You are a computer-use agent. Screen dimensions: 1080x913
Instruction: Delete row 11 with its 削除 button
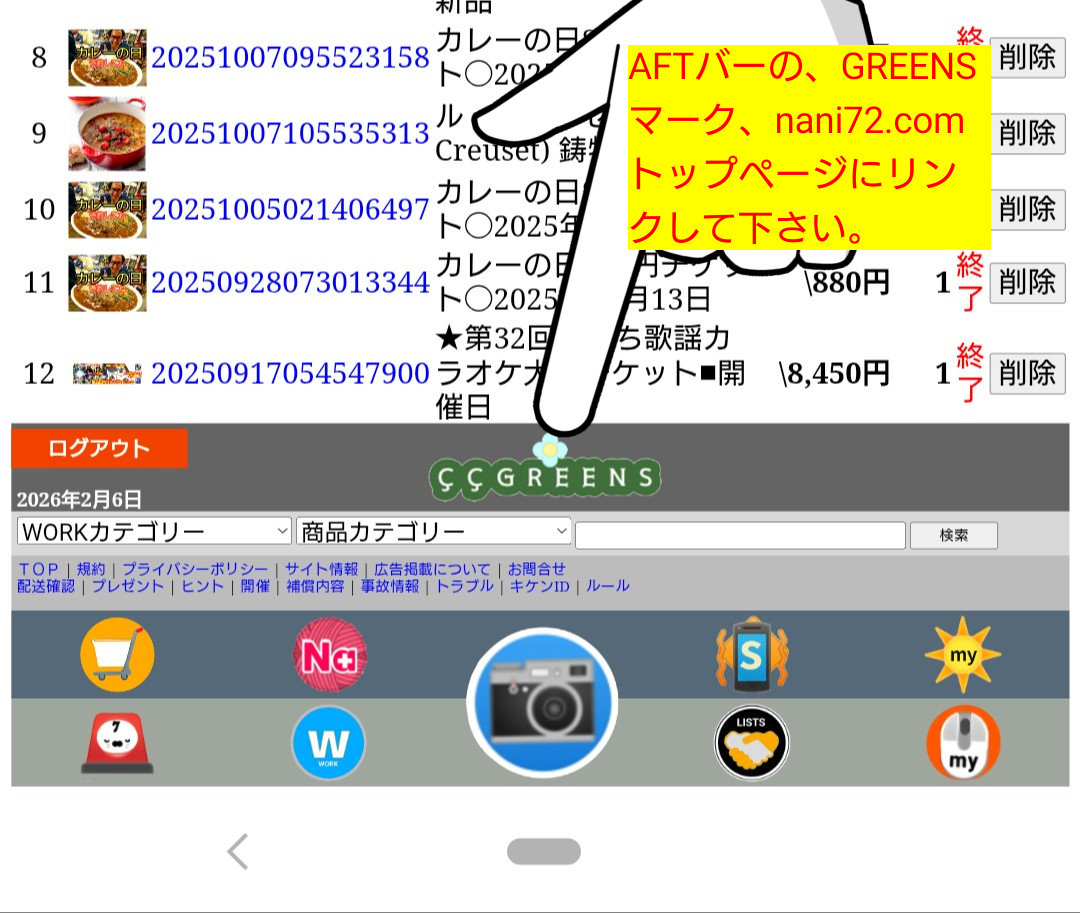click(1027, 282)
